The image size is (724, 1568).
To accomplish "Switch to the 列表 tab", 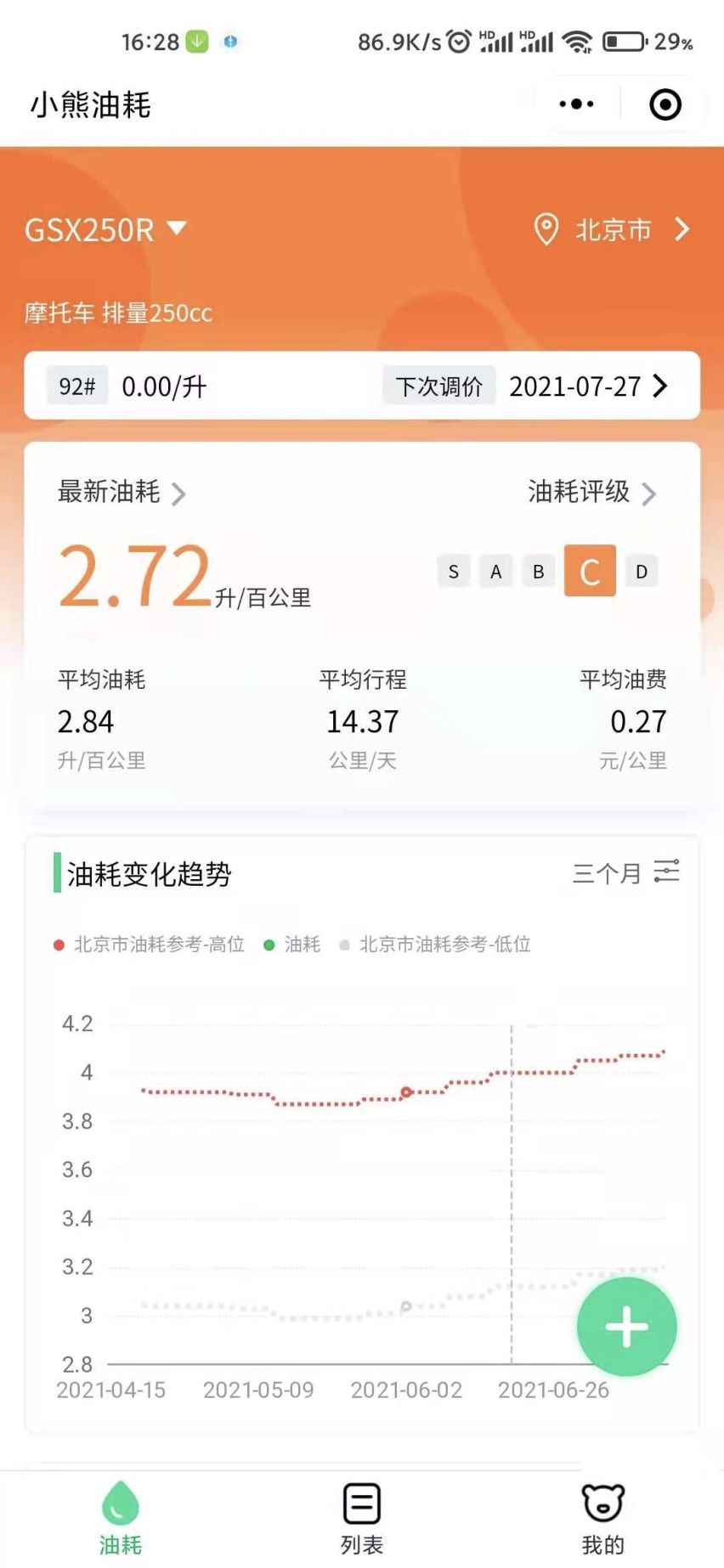I will click(x=362, y=1520).
